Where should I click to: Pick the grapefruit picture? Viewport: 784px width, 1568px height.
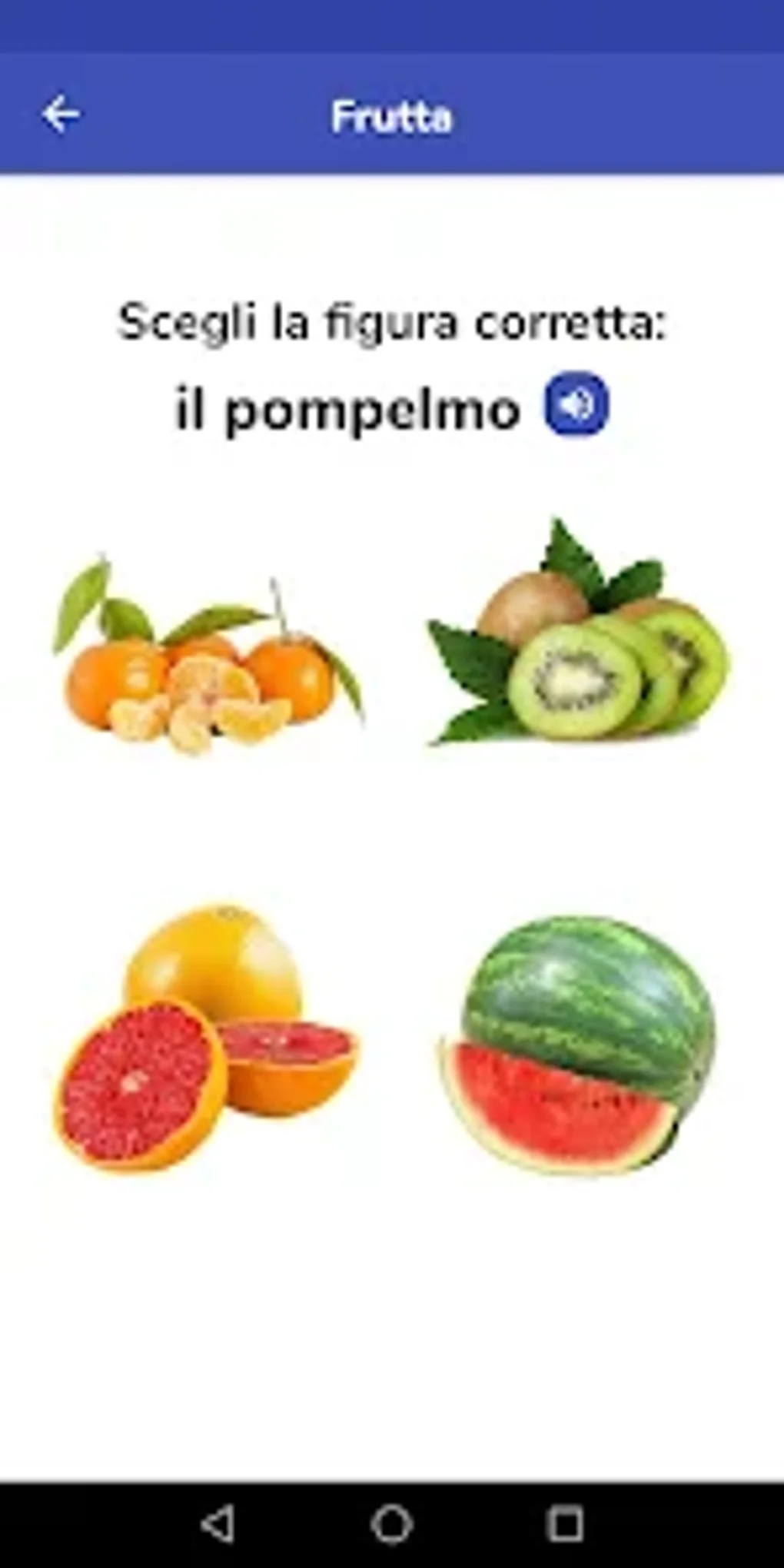(x=206, y=1038)
